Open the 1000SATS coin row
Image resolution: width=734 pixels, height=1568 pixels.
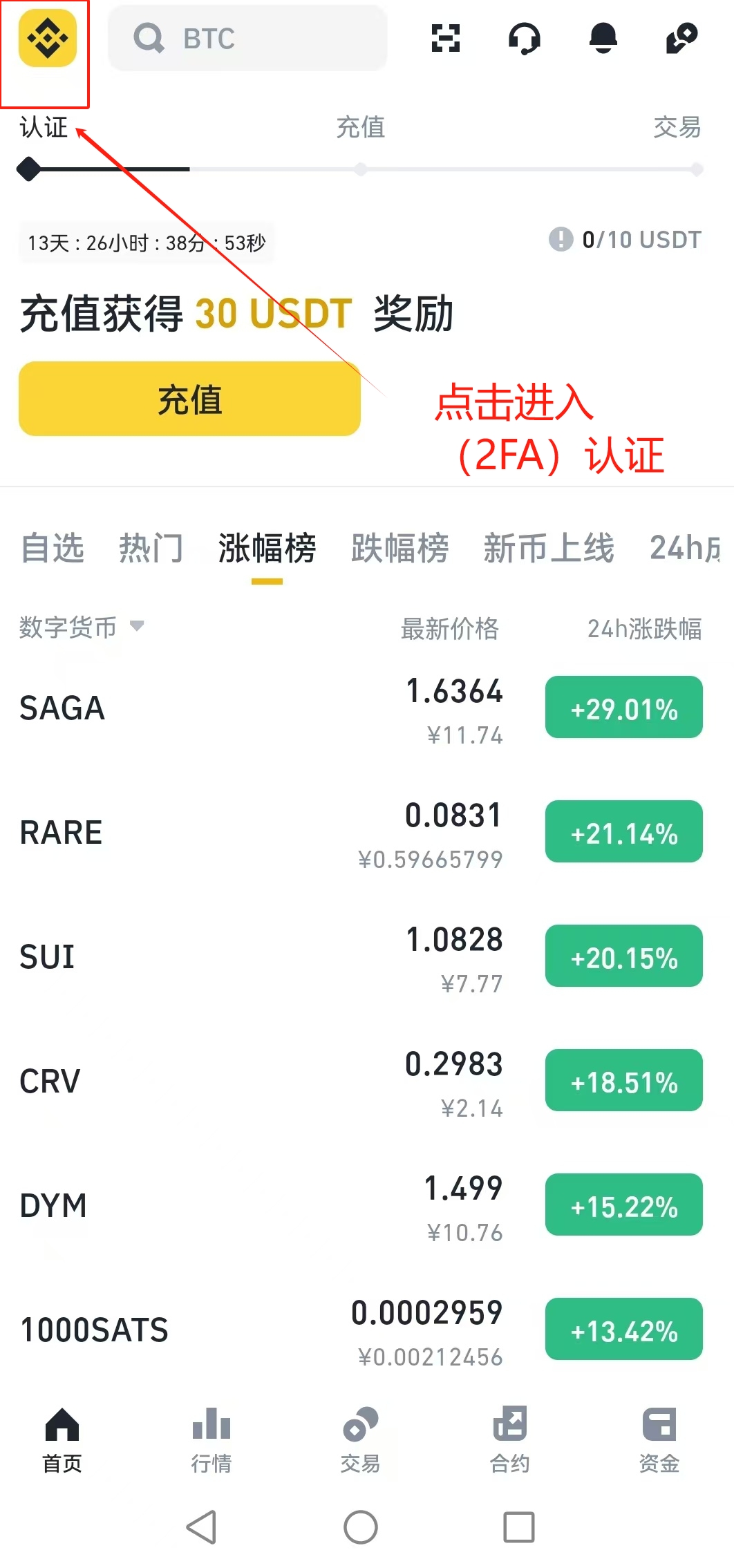(361, 1330)
